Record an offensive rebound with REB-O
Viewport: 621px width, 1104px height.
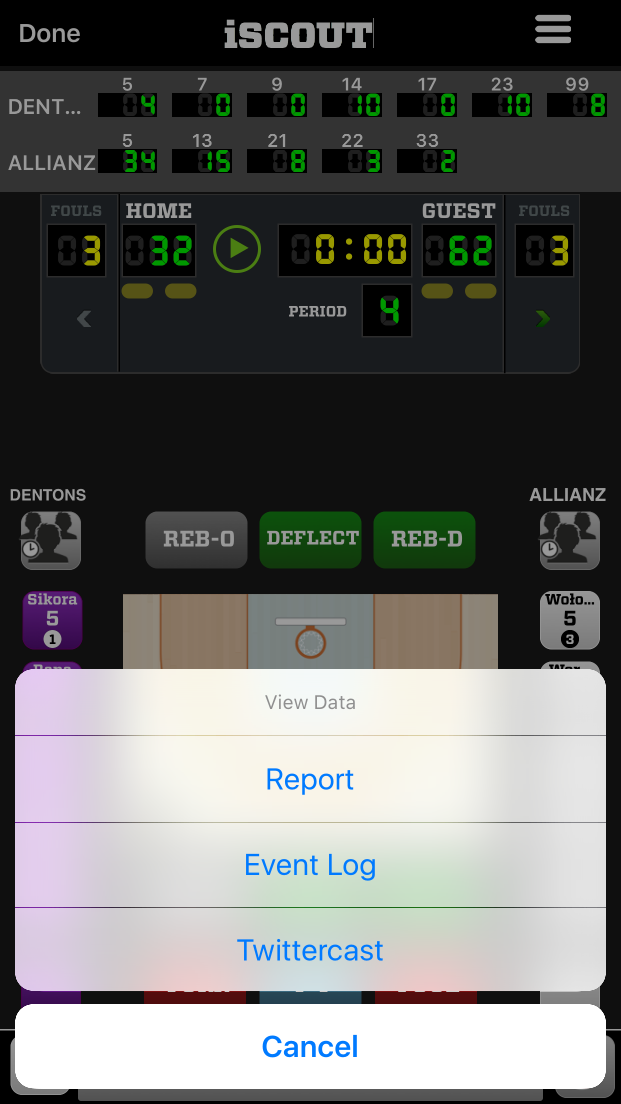click(196, 539)
